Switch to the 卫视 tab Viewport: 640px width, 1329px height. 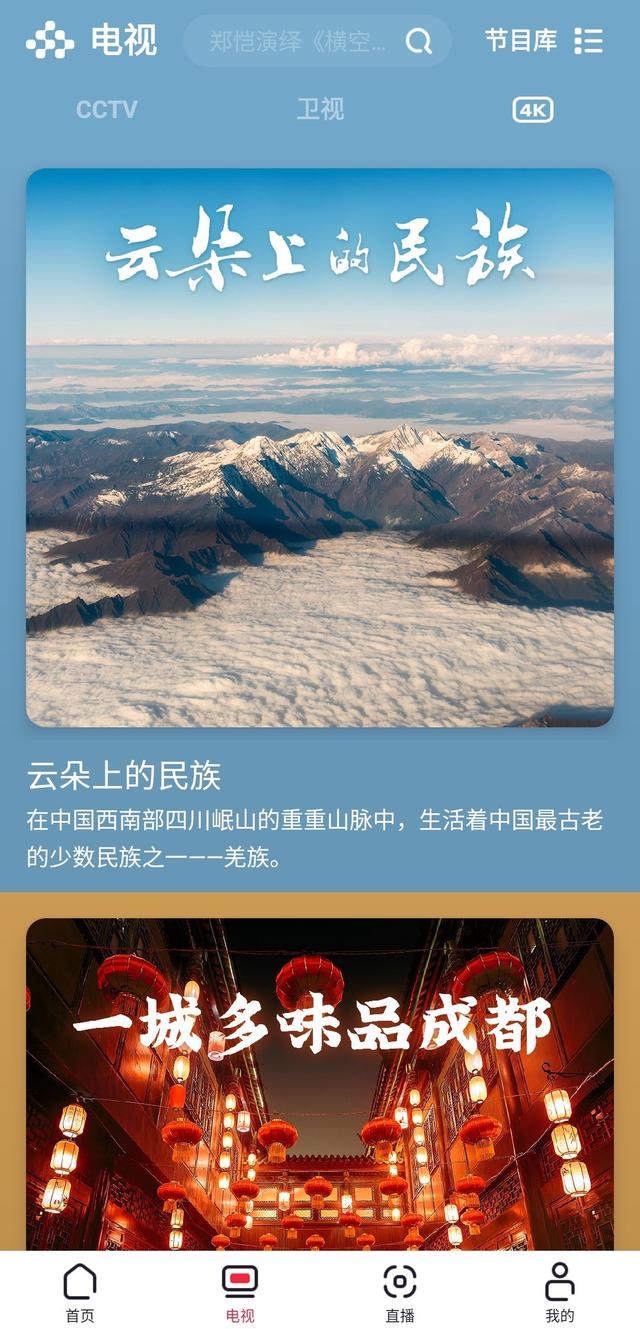click(x=320, y=110)
